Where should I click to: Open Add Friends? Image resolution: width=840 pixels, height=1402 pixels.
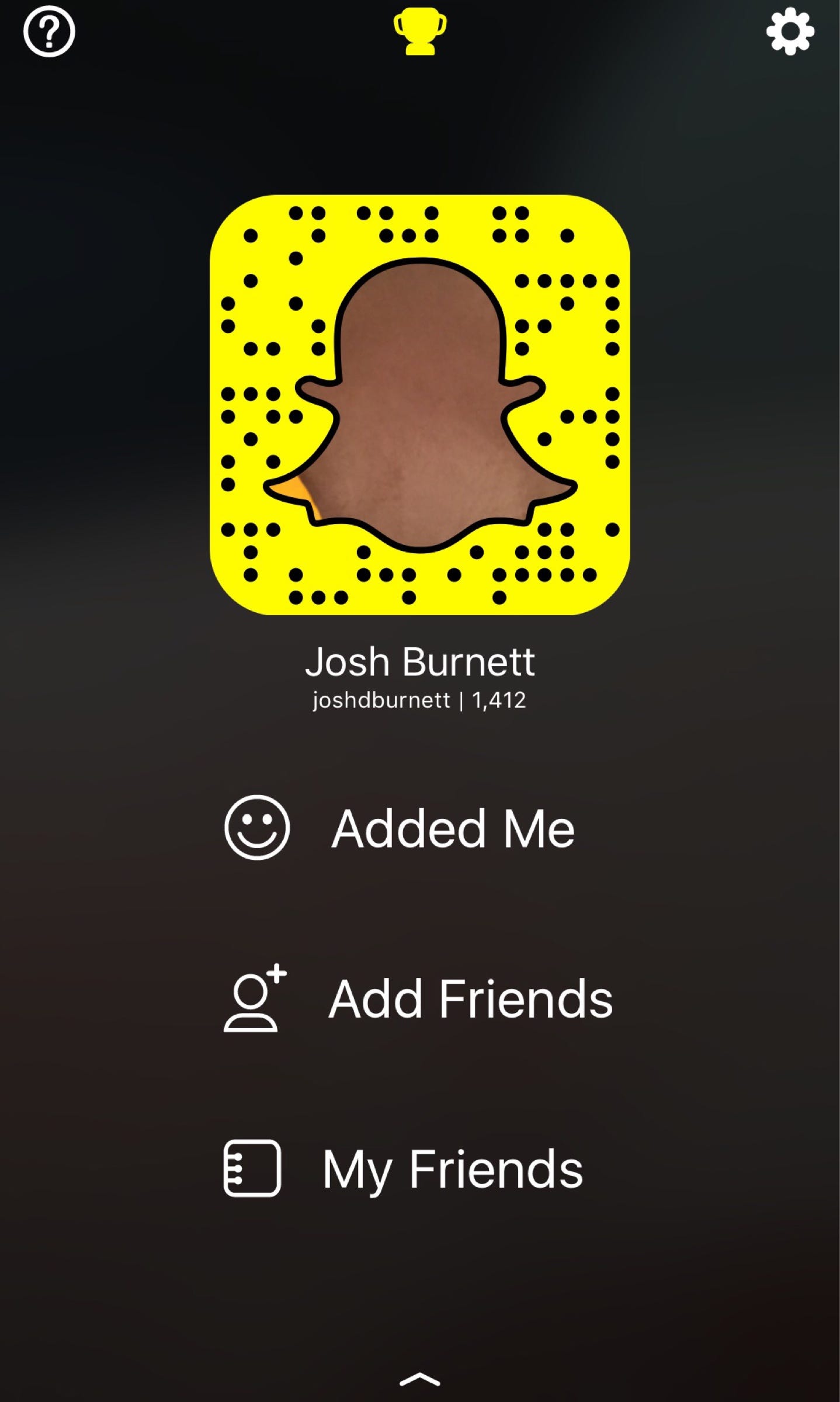pos(419,999)
